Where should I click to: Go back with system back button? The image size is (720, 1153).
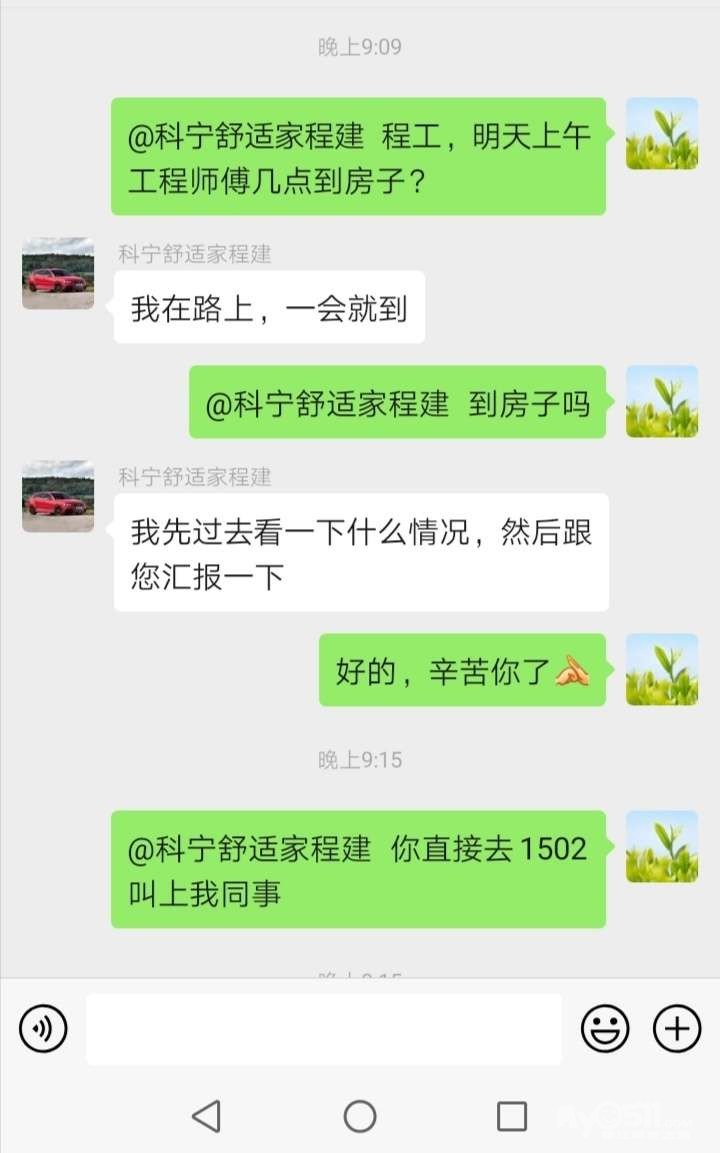[x=206, y=1116]
